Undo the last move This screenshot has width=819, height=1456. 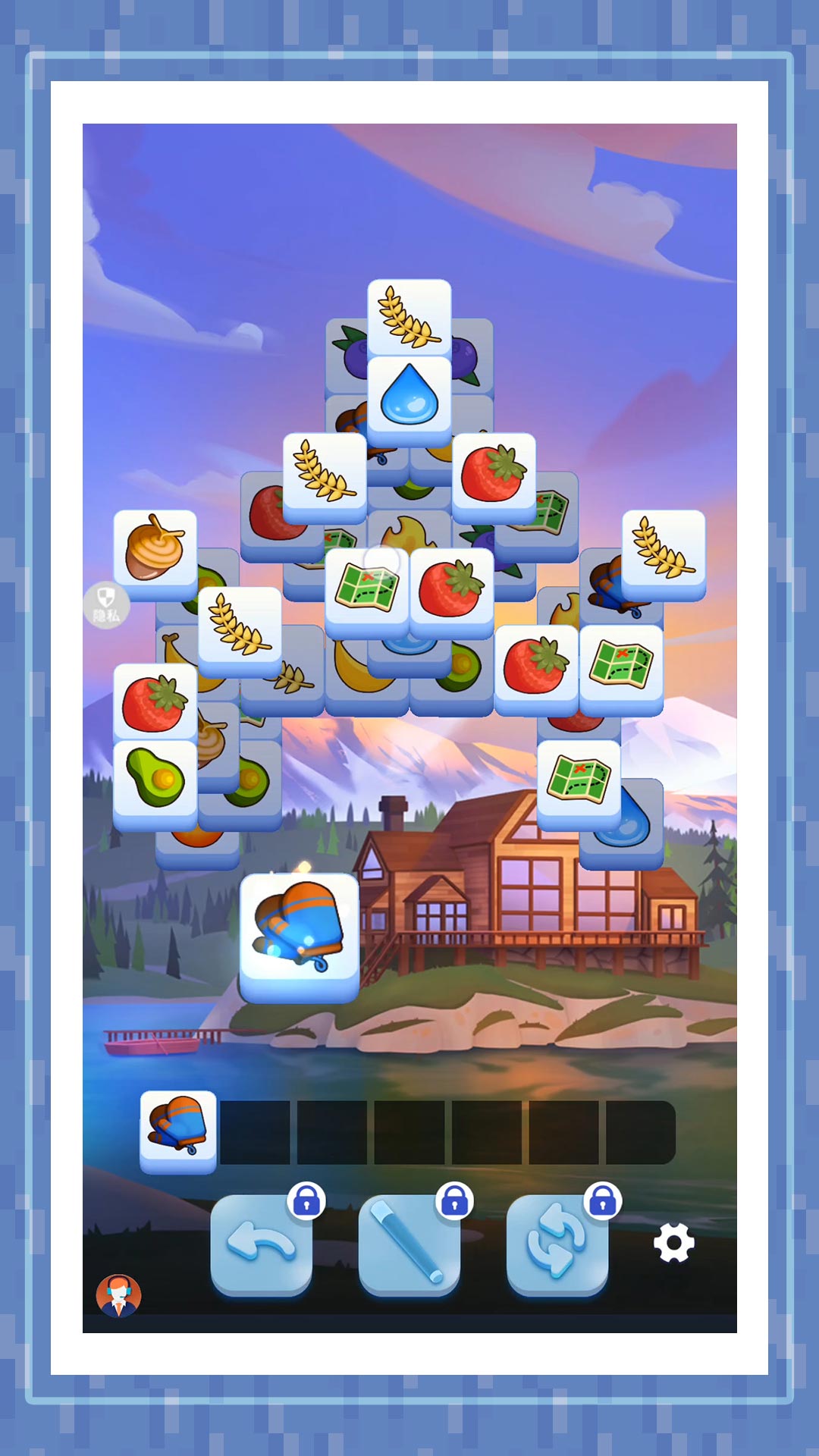pyautogui.click(x=261, y=1244)
